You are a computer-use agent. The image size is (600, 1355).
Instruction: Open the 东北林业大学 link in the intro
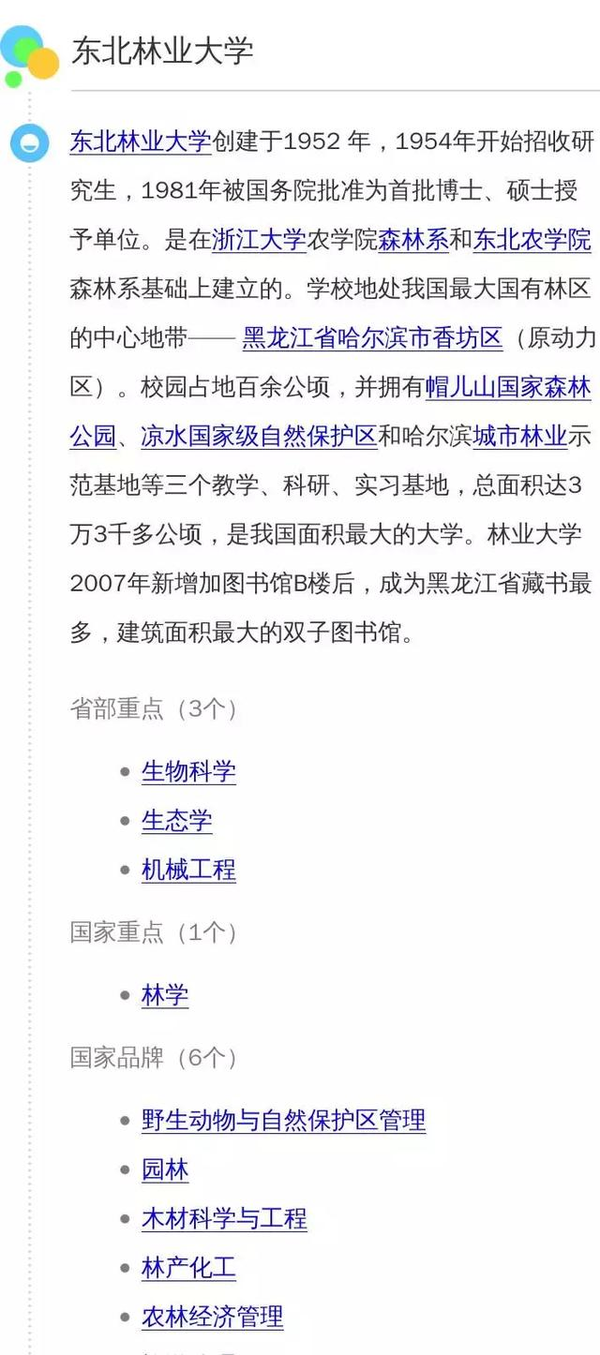click(x=140, y=142)
